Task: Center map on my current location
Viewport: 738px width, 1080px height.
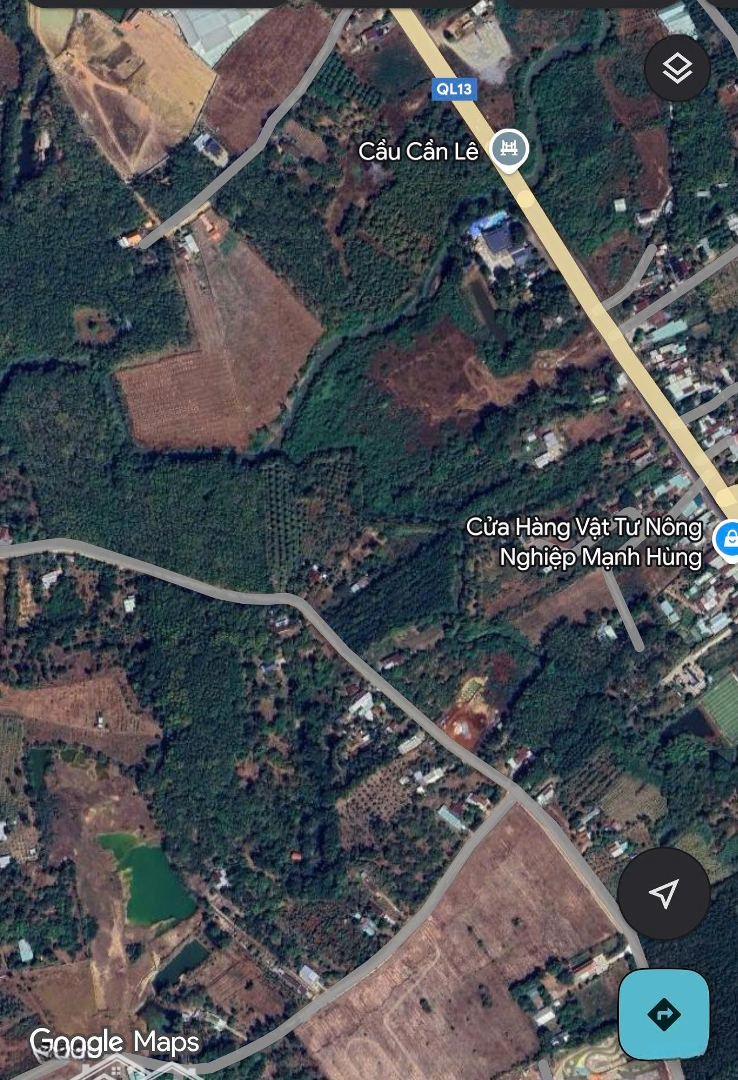Action: click(x=663, y=893)
